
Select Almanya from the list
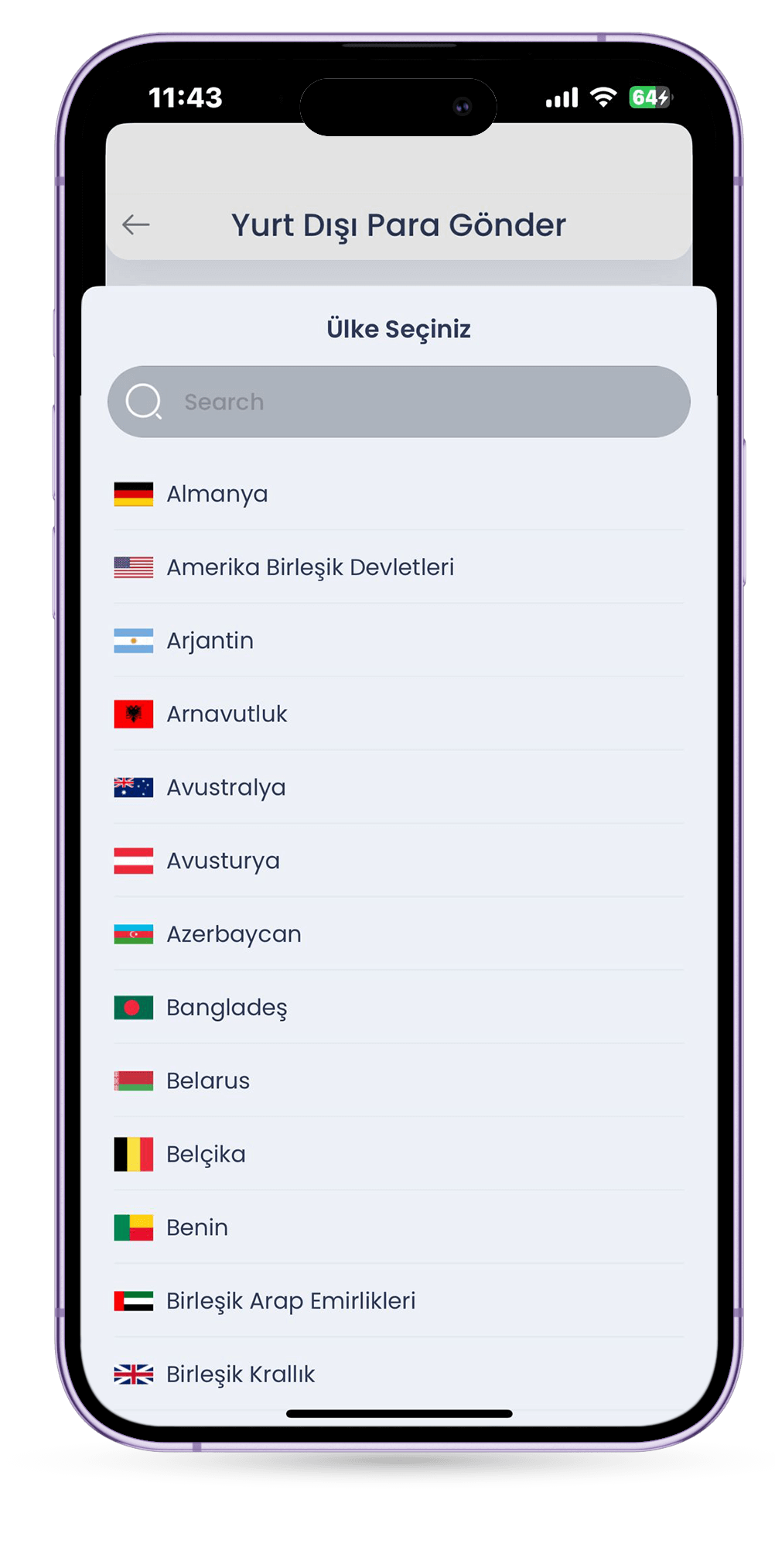point(217,494)
